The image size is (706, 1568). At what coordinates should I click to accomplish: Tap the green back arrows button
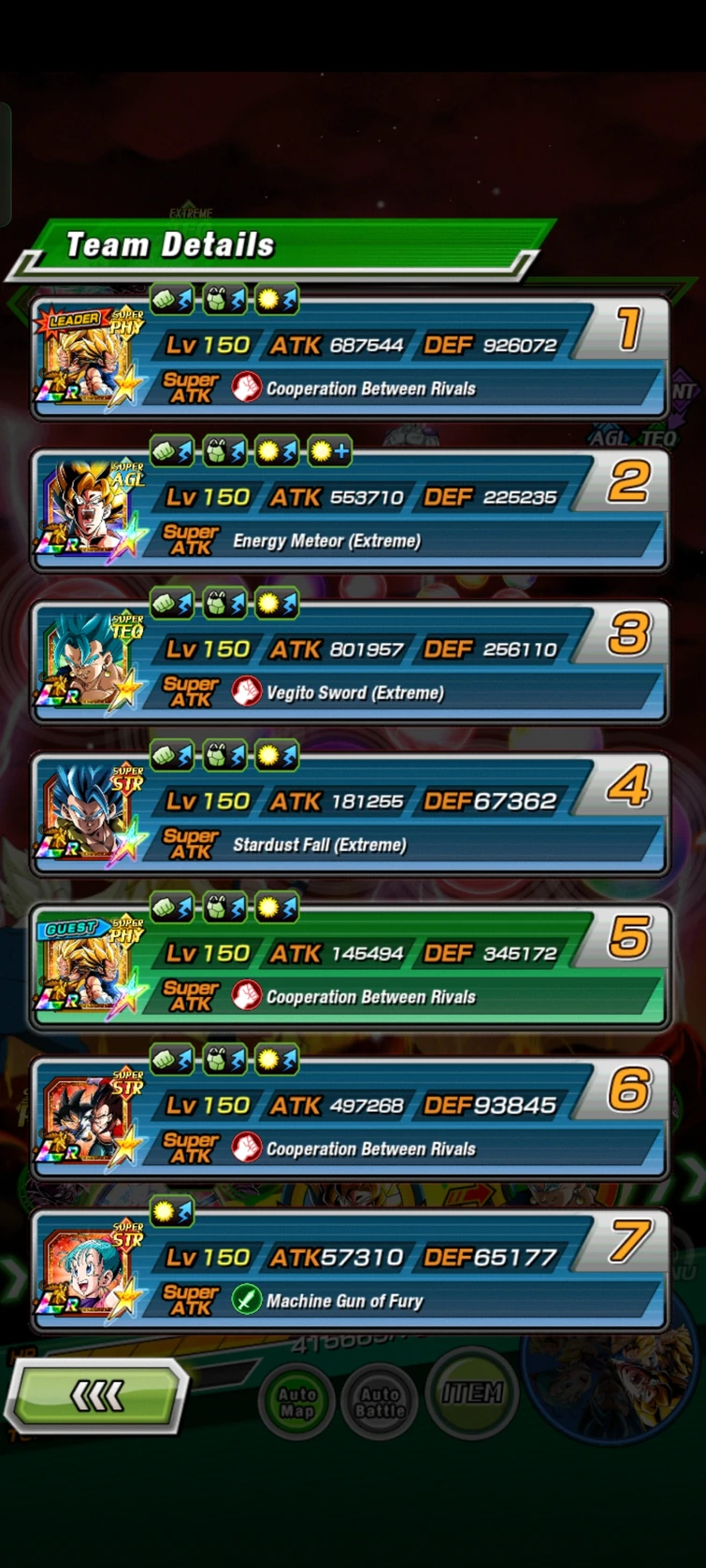[96, 1396]
